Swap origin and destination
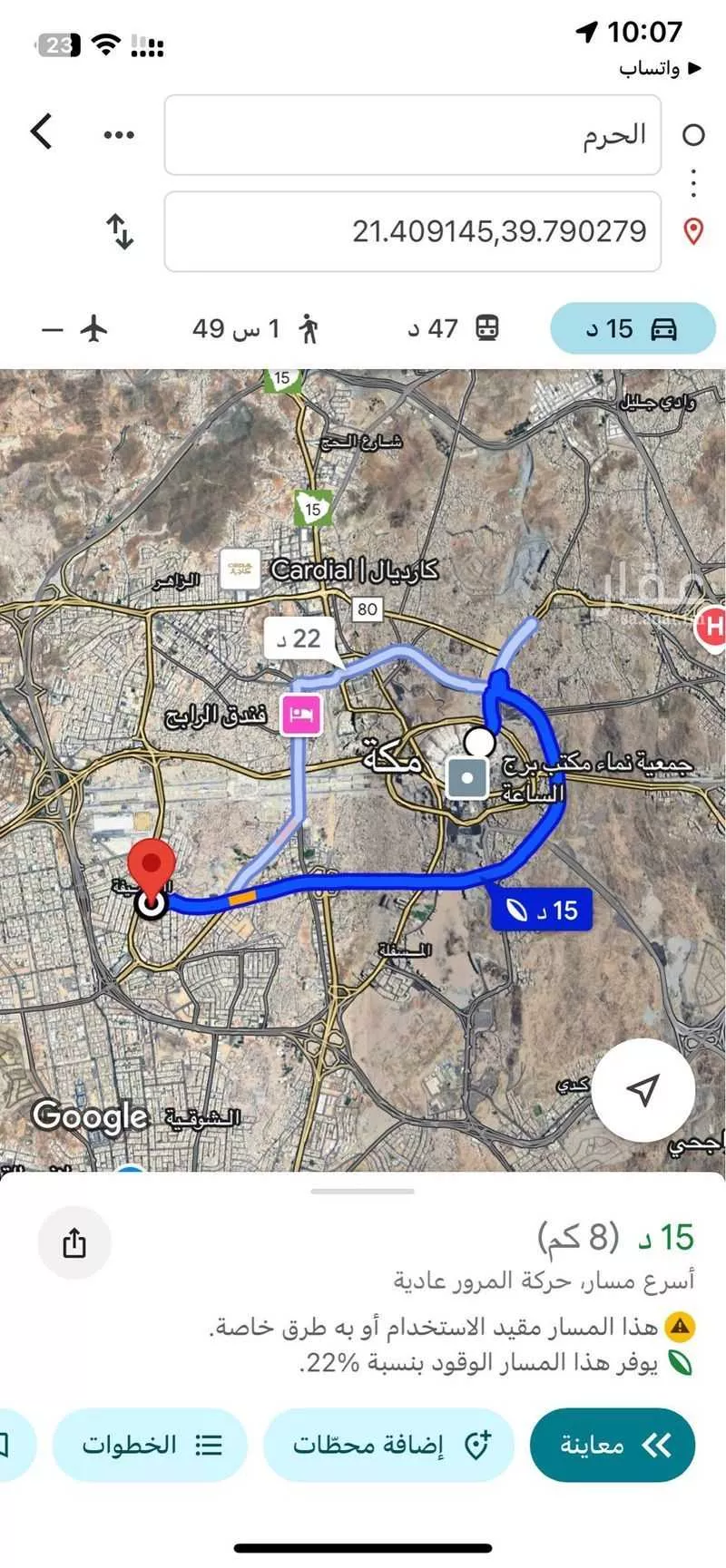 (120, 231)
